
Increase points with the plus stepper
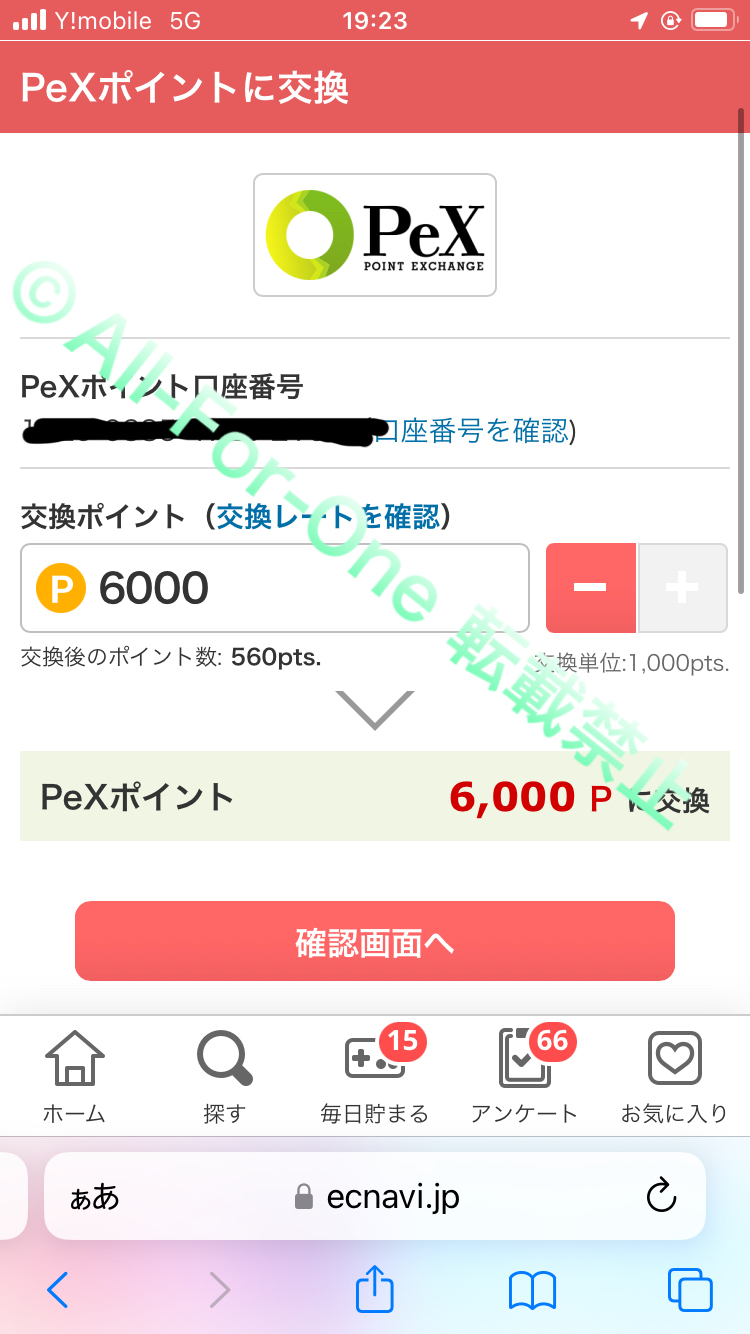[x=682, y=588]
